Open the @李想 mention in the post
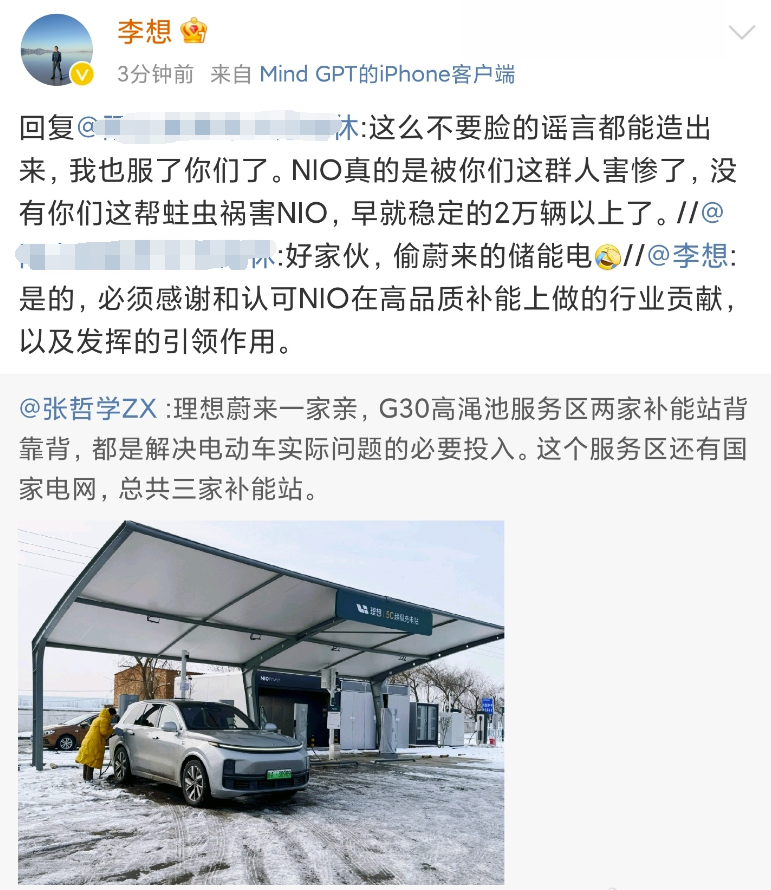The height and width of the screenshot is (890, 771). [687, 256]
